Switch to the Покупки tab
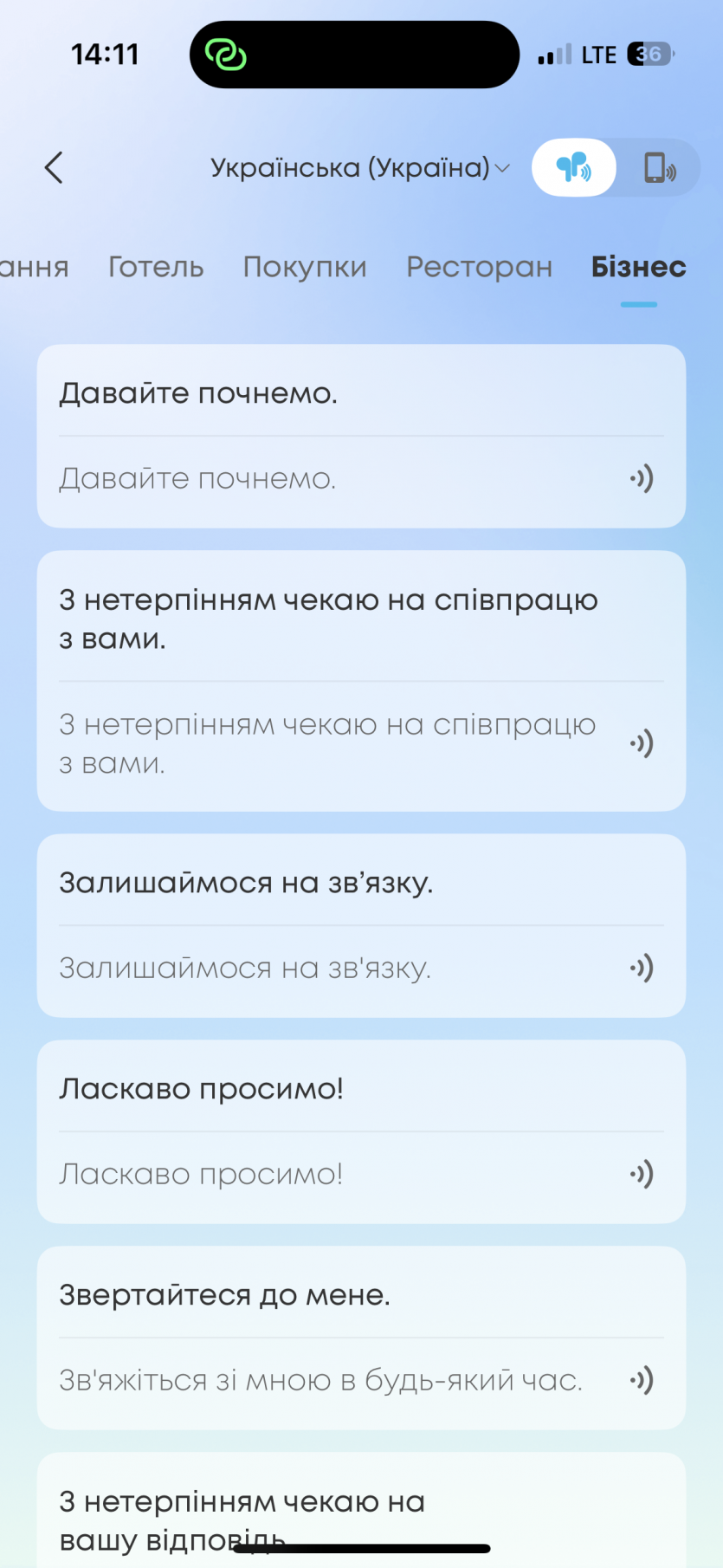The image size is (723, 1568). (x=305, y=267)
